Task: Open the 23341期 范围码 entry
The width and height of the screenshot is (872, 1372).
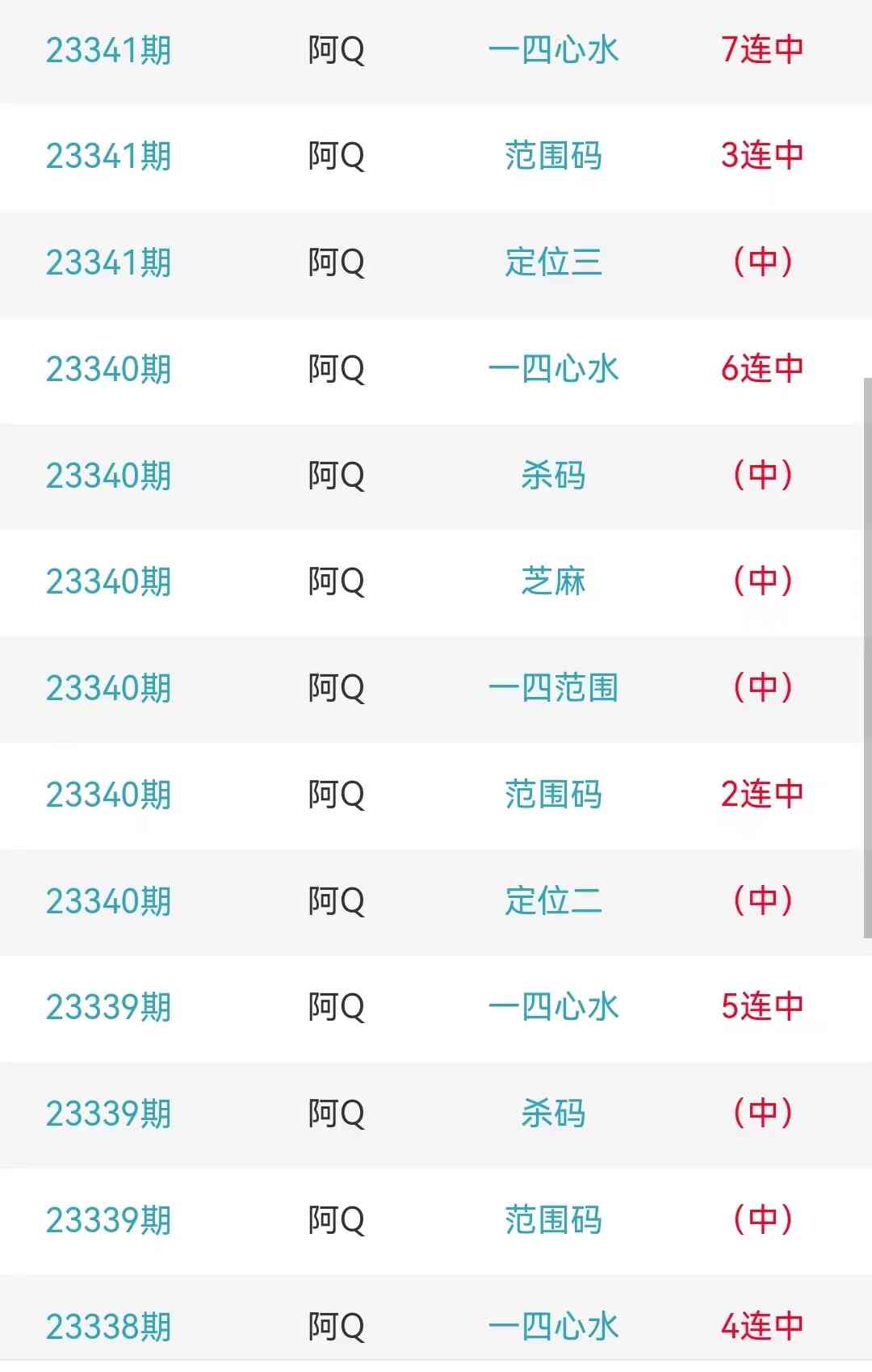Action: click(x=553, y=156)
